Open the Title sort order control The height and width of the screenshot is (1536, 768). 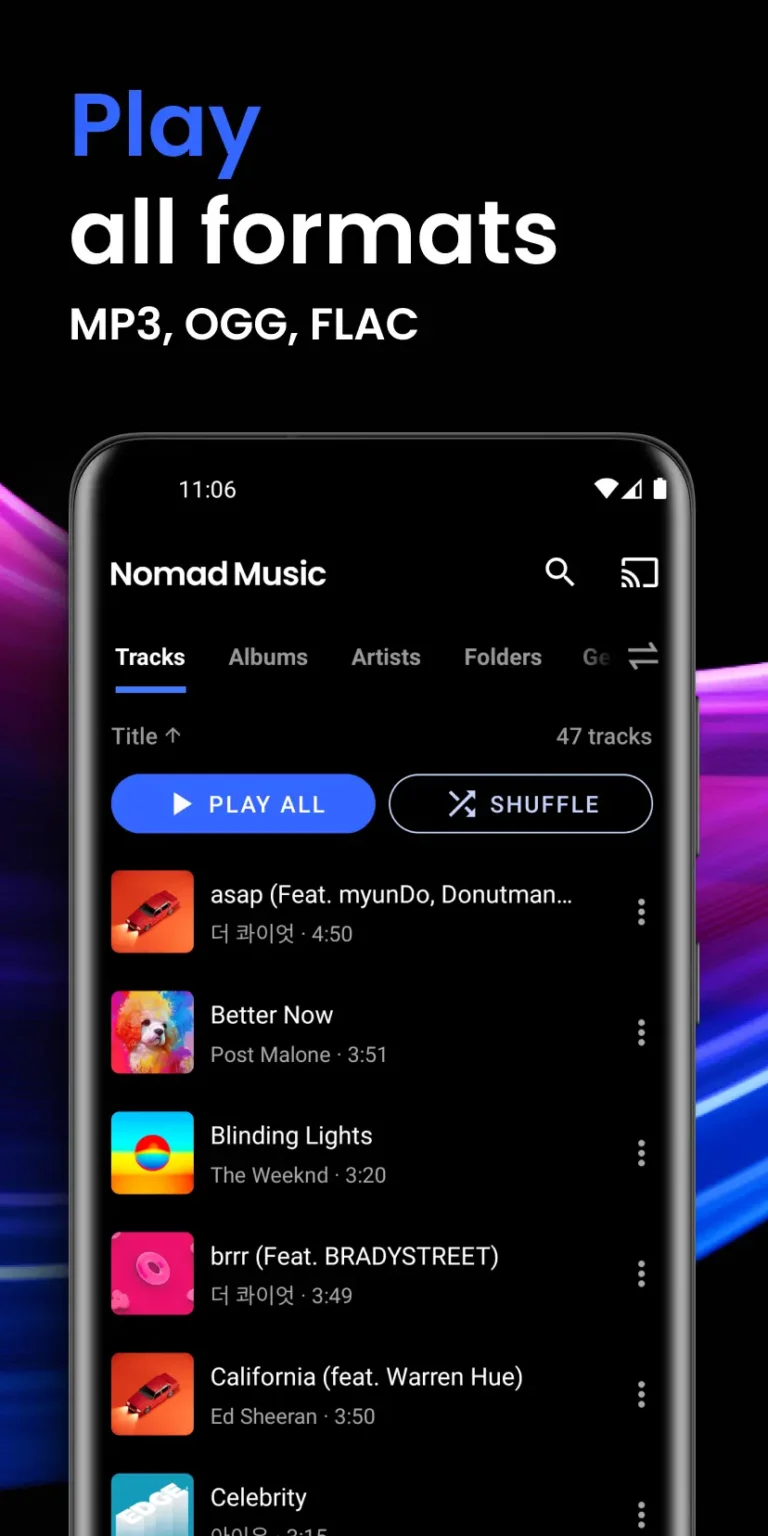tap(147, 735)
